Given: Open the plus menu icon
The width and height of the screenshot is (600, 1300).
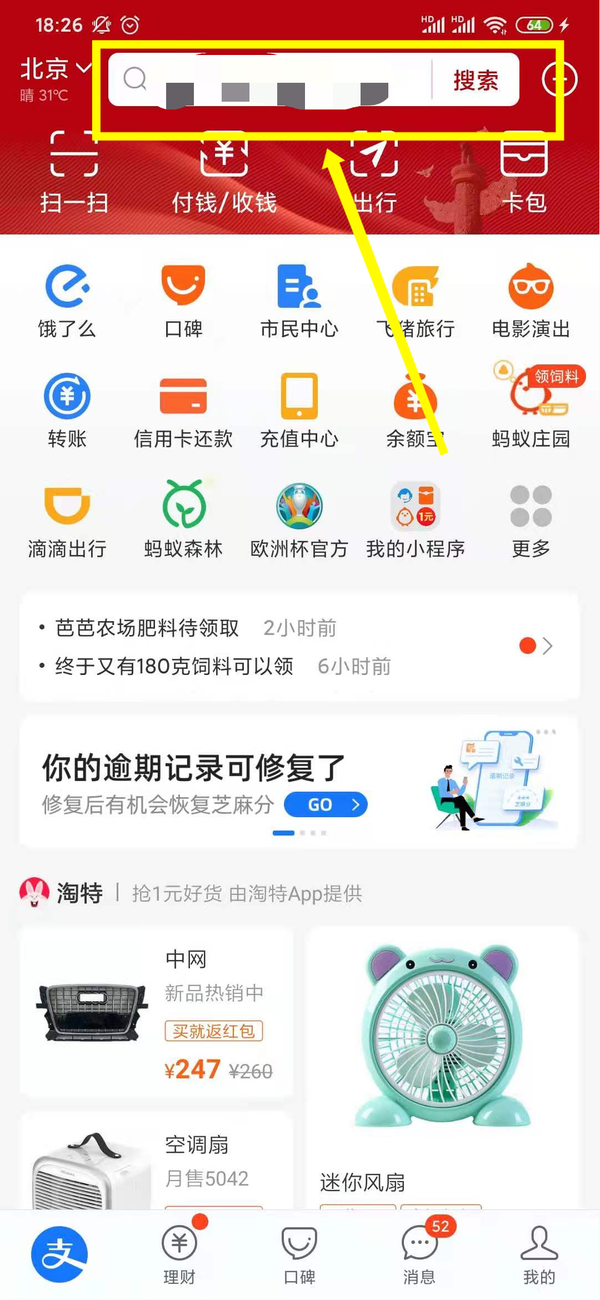Looking at the screenshot, I should tap(560, 79).
